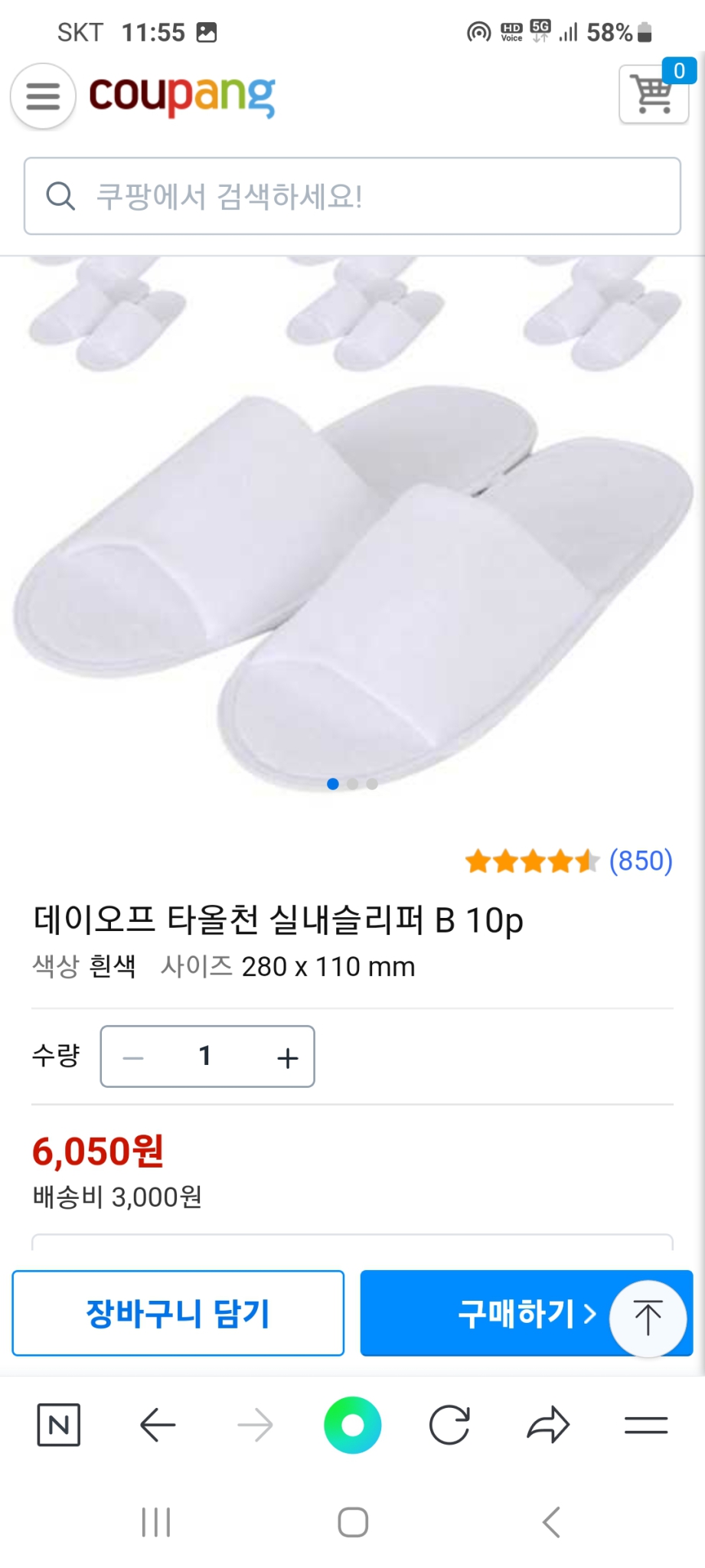Tap Android recent apps button
The height and width of the screenshot is (1568, 705).
(x=155, y=1522)
